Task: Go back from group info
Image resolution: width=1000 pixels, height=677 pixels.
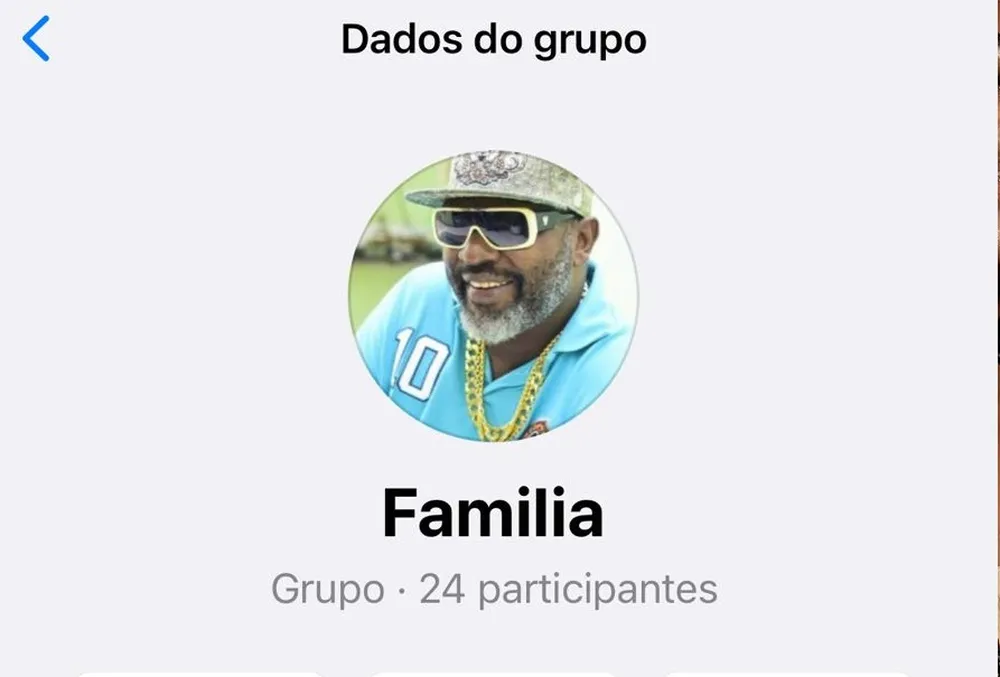Action: click(36, 40)
